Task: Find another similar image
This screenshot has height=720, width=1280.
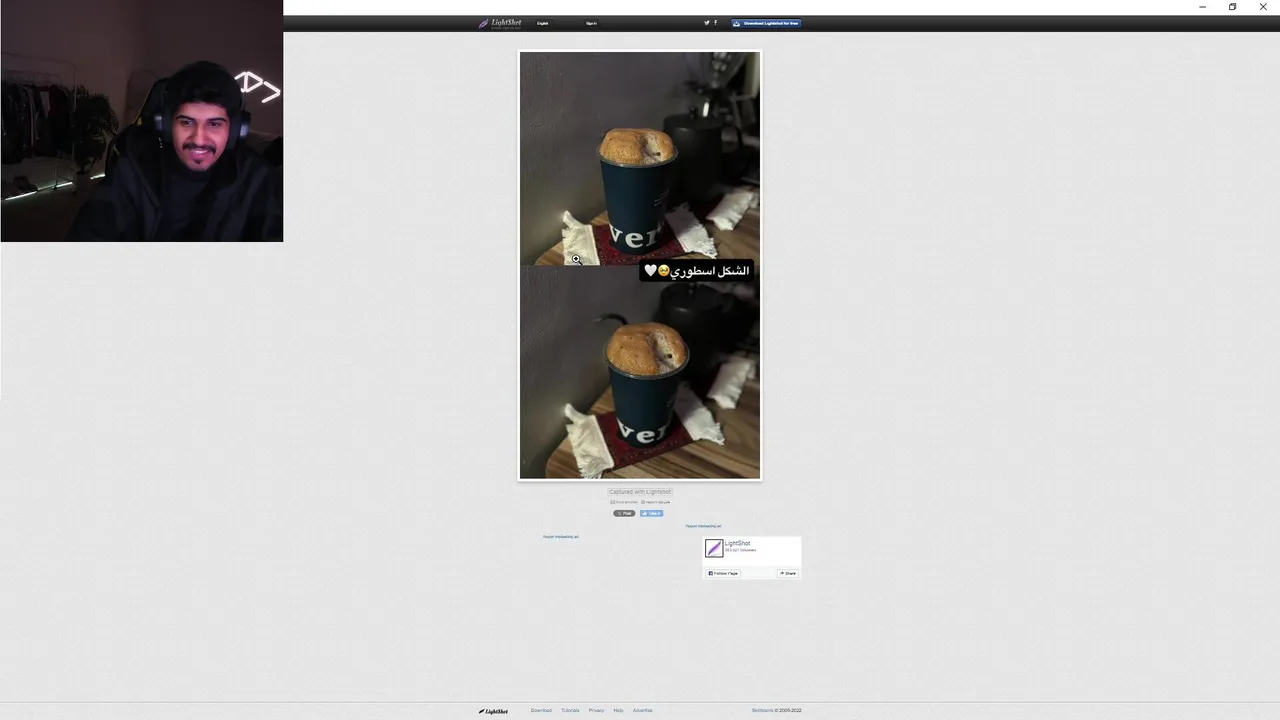Action: coord(624,502)
